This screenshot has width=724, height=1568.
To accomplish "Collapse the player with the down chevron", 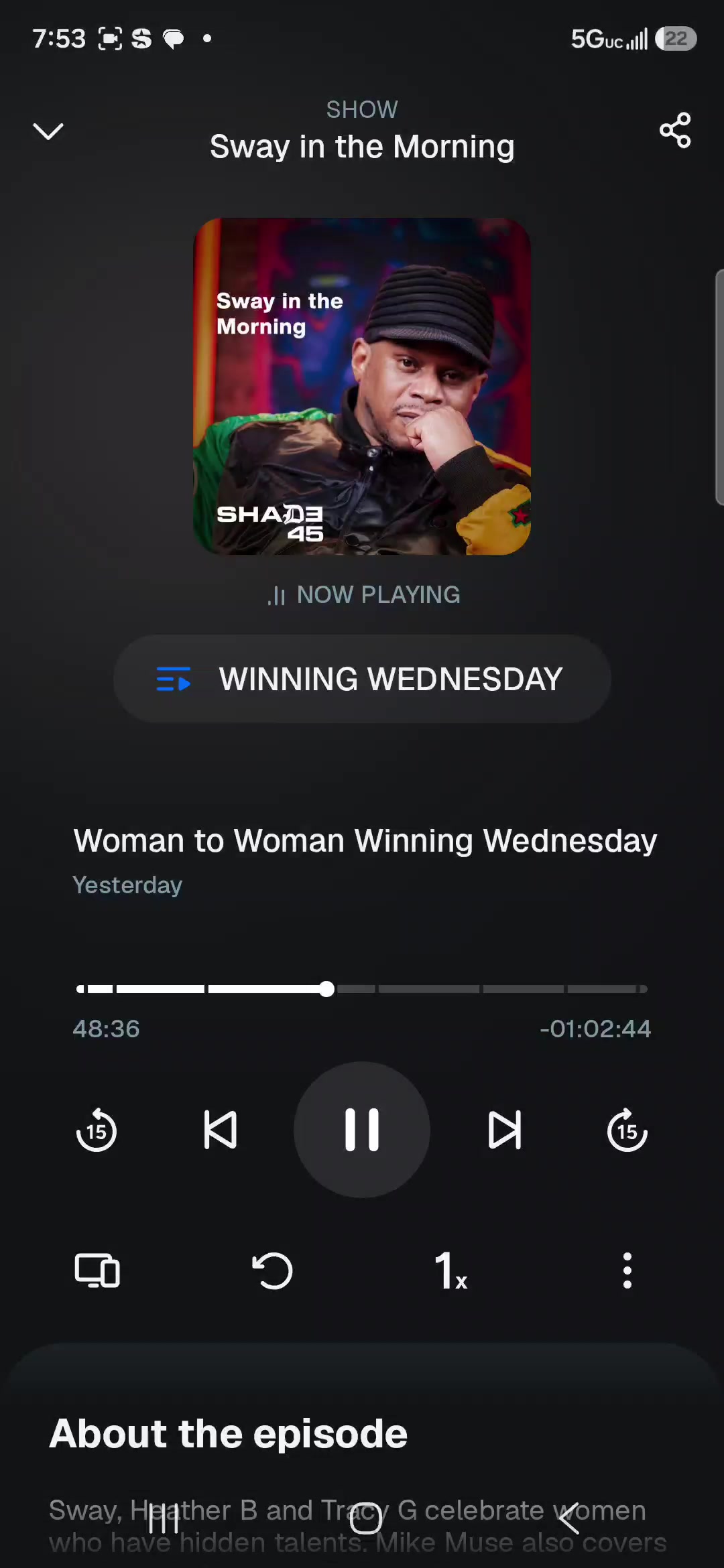I will [48, 131].
